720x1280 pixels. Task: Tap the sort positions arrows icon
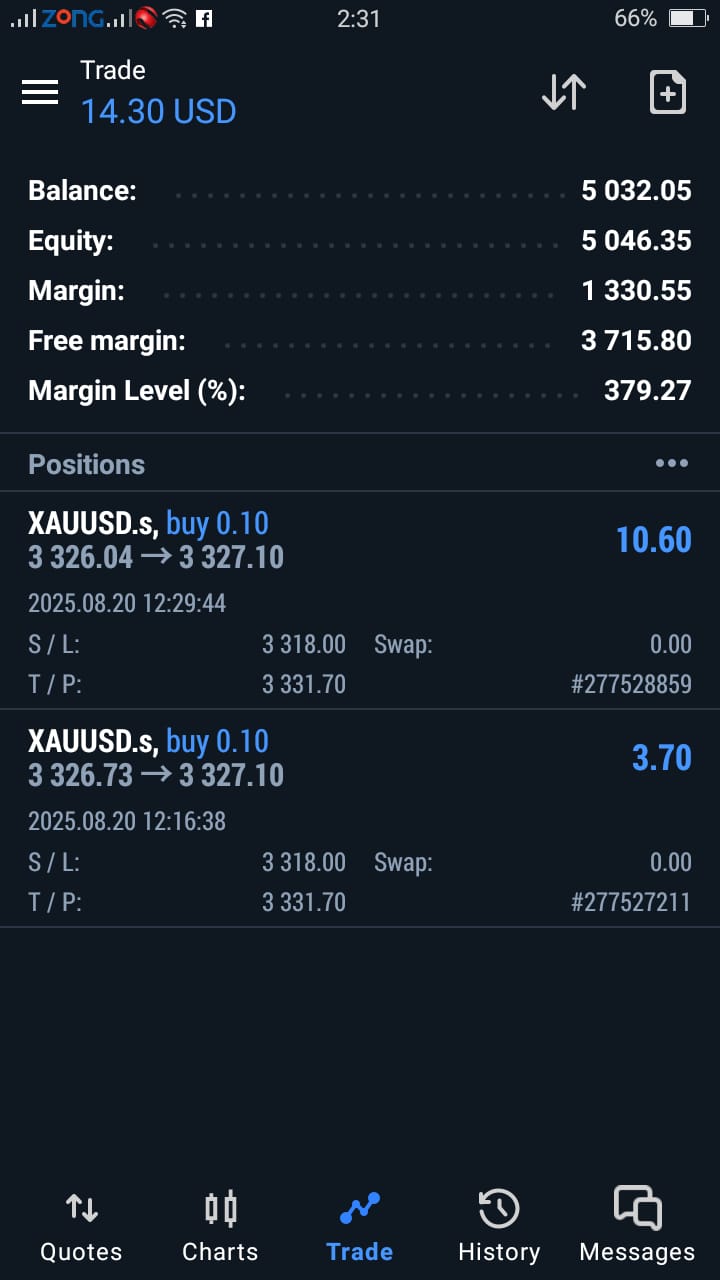(x=563, y=92)
